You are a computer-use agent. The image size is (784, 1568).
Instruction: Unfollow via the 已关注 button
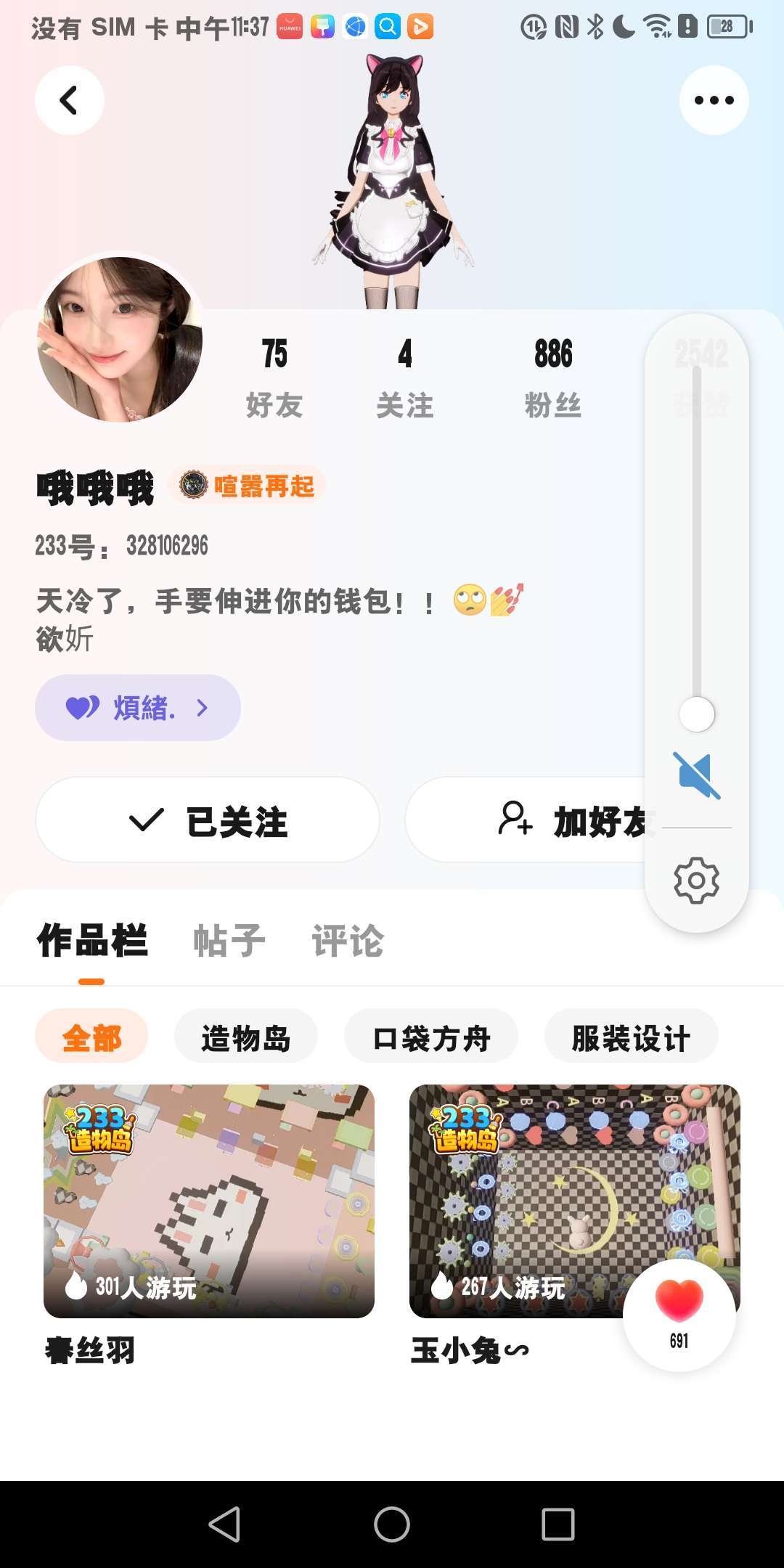point(208,820)
